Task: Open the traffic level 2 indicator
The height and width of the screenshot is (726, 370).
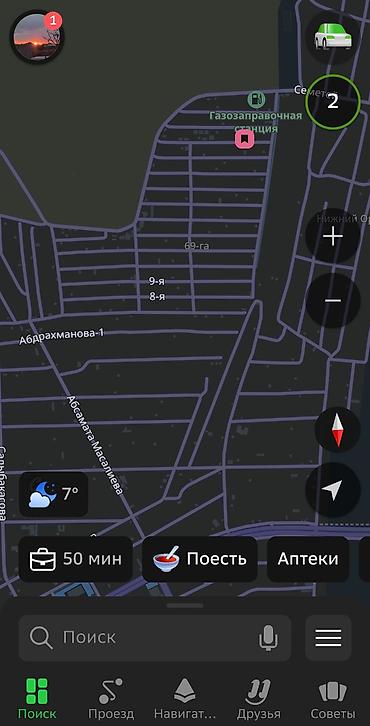Action: (x=333, y=102)
